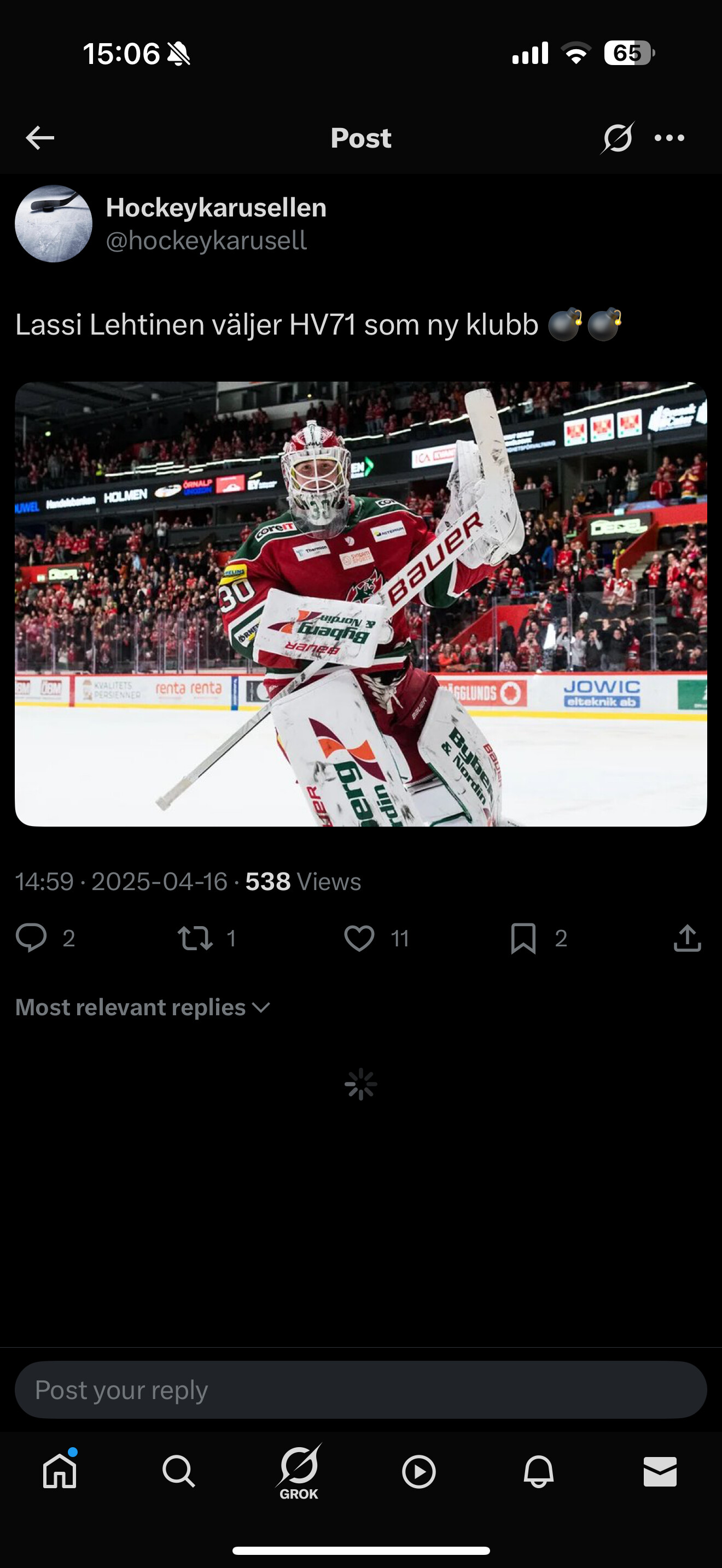Open the three-dot overflow menu

pyautogui.click(x=669, y=138)
